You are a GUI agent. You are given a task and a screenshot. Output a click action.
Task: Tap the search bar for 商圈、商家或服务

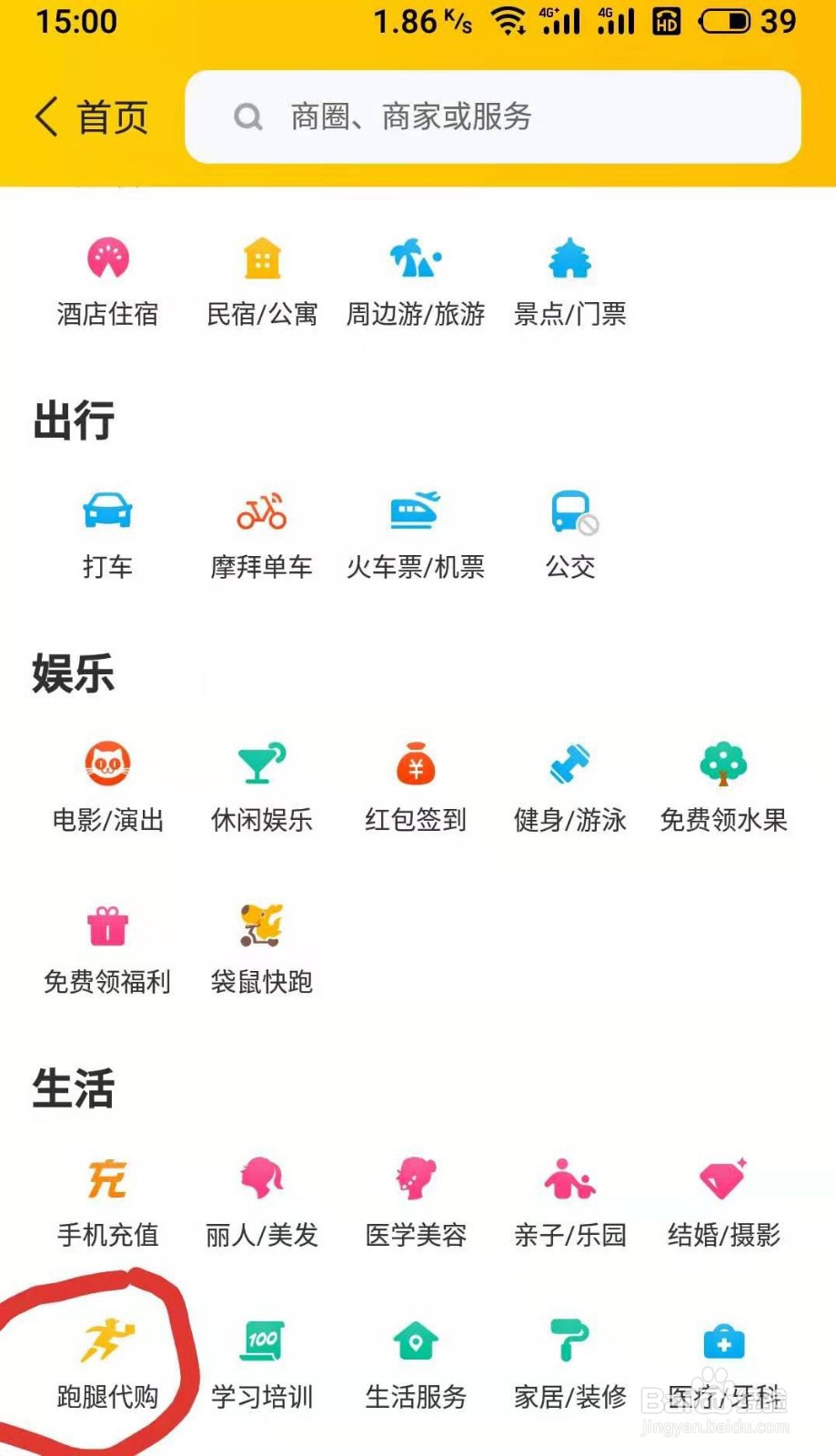click(x=491, y=116)
